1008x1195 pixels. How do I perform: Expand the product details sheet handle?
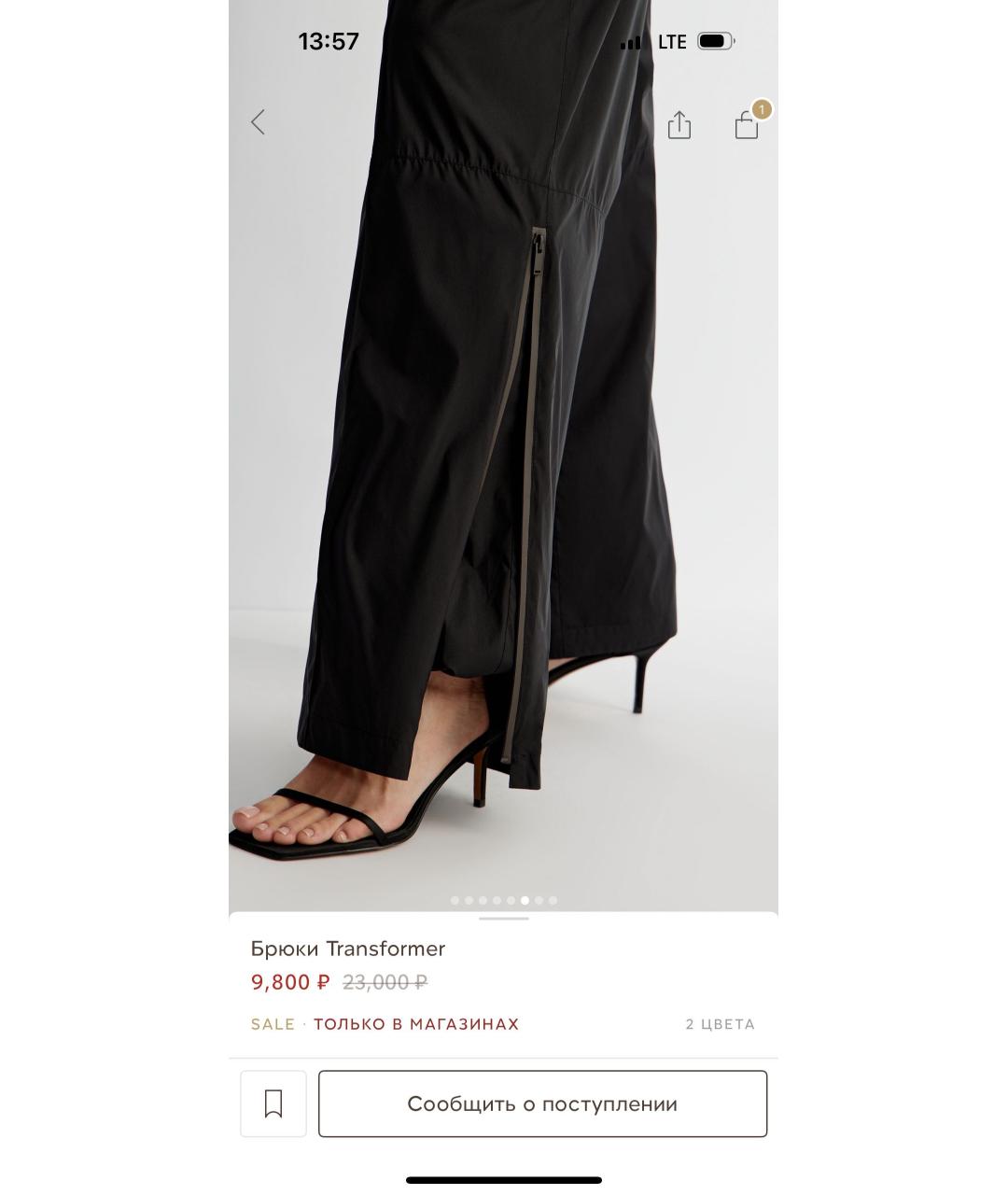503,920
